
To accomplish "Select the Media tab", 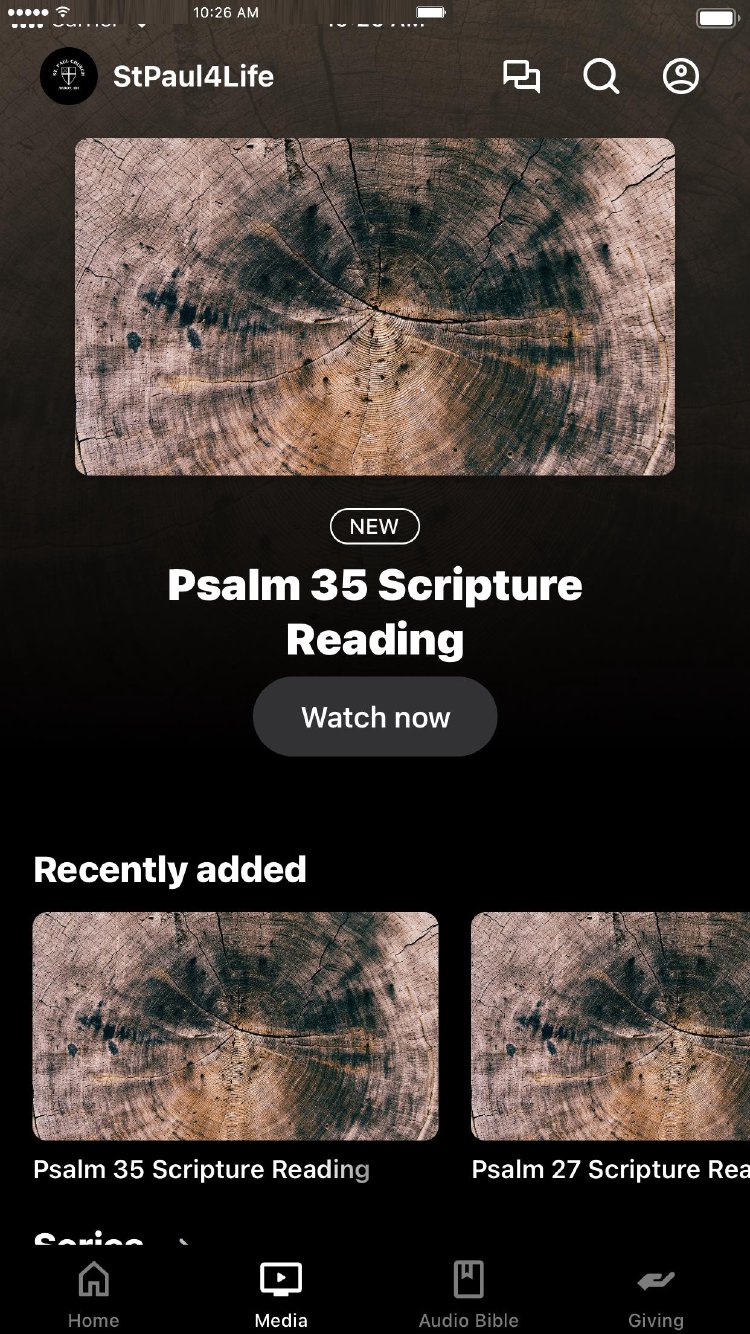I will [281, 1294].
